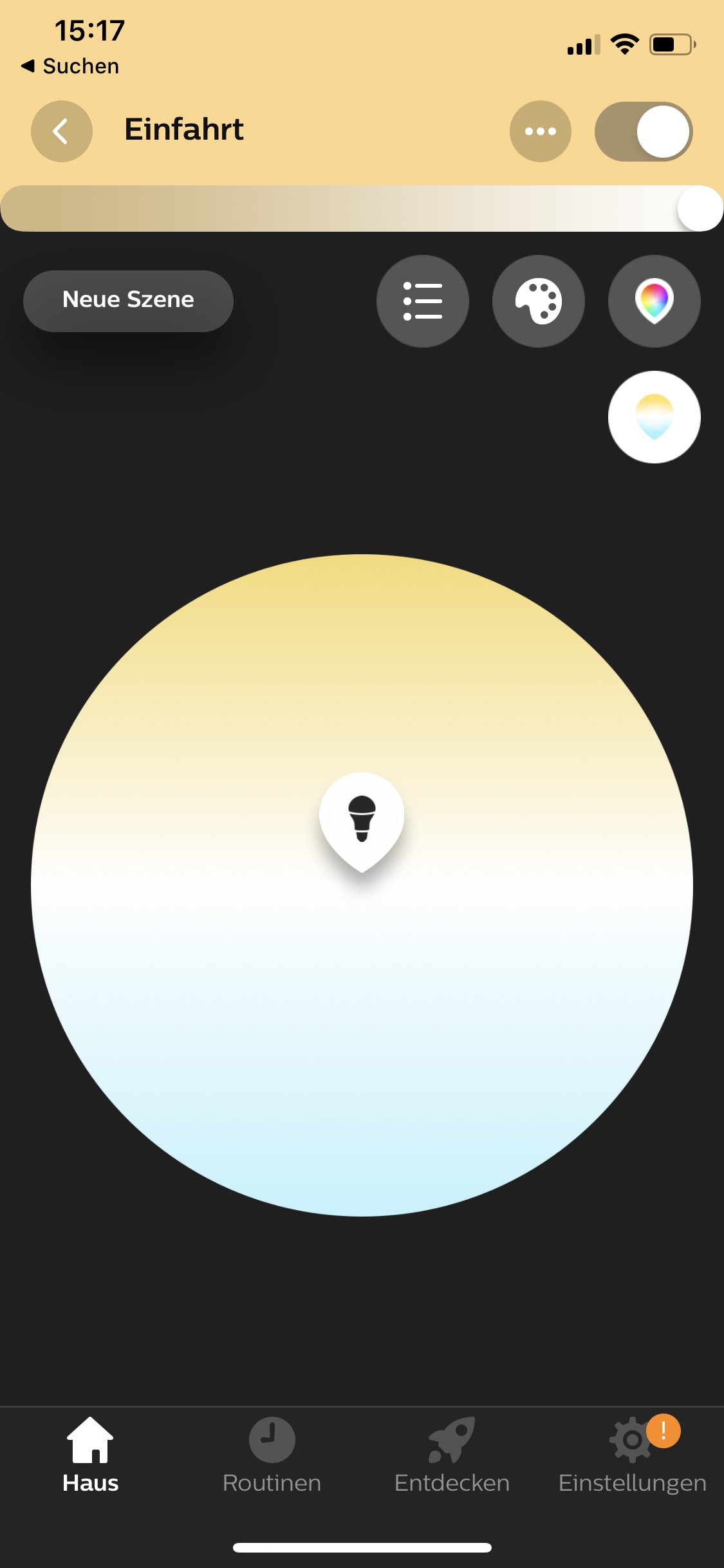Viewport: 724px width, 1568px height.
Task: Open the scene list view
Action: pyautogui.click(x=422, y=301)
